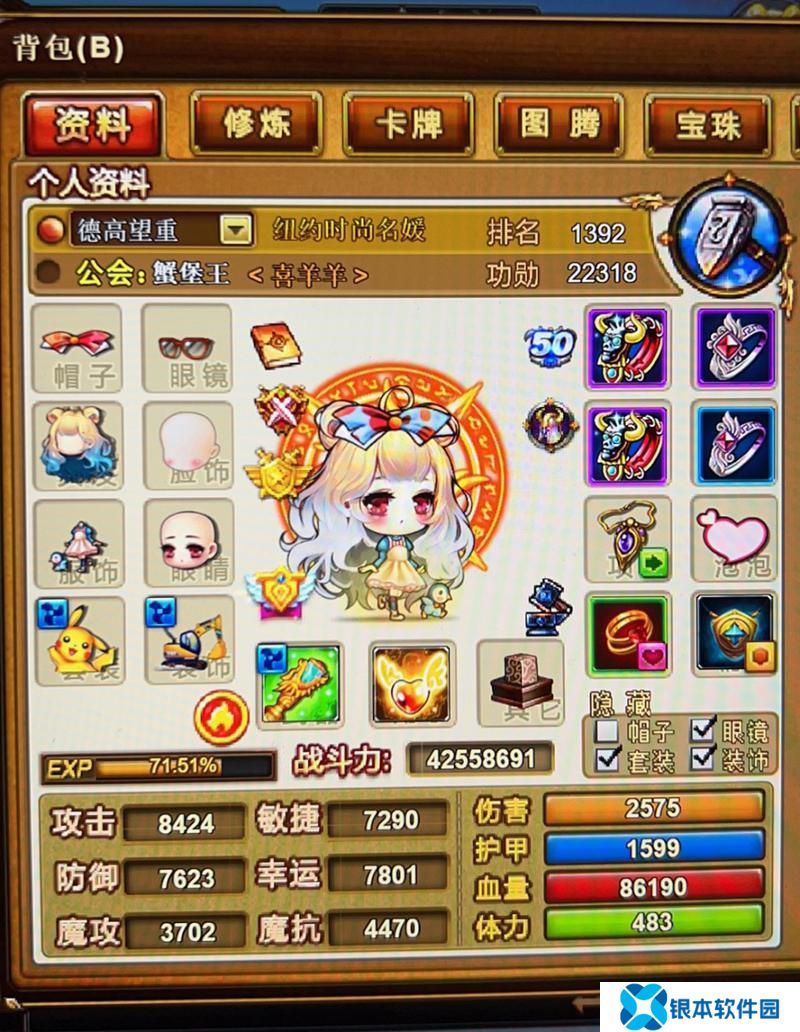Uncheck the 套装 hide checkbox
Viewport: 800px width, 1032px height.
tap(607, 761)
